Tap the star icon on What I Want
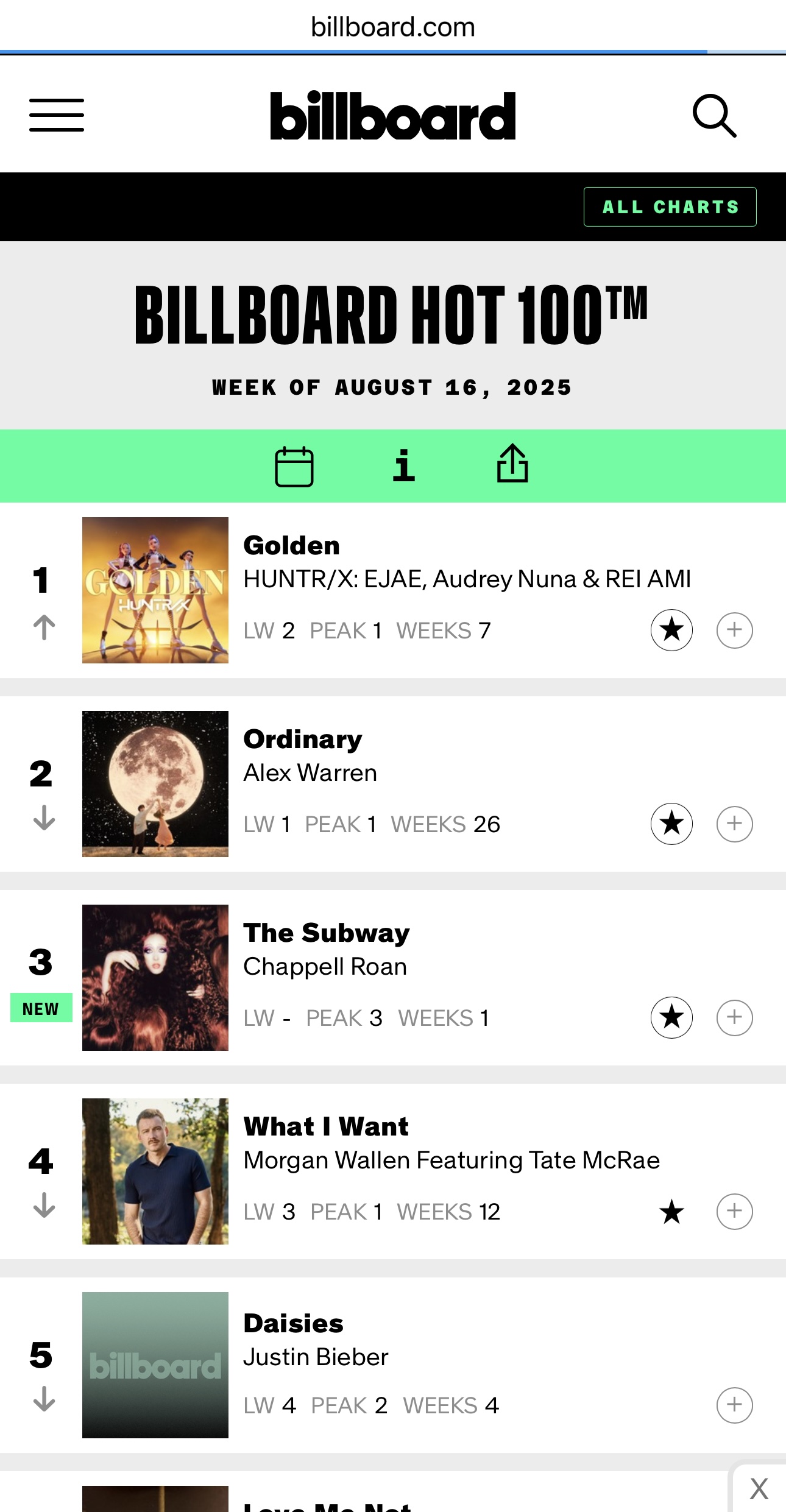 [671, 1212]
